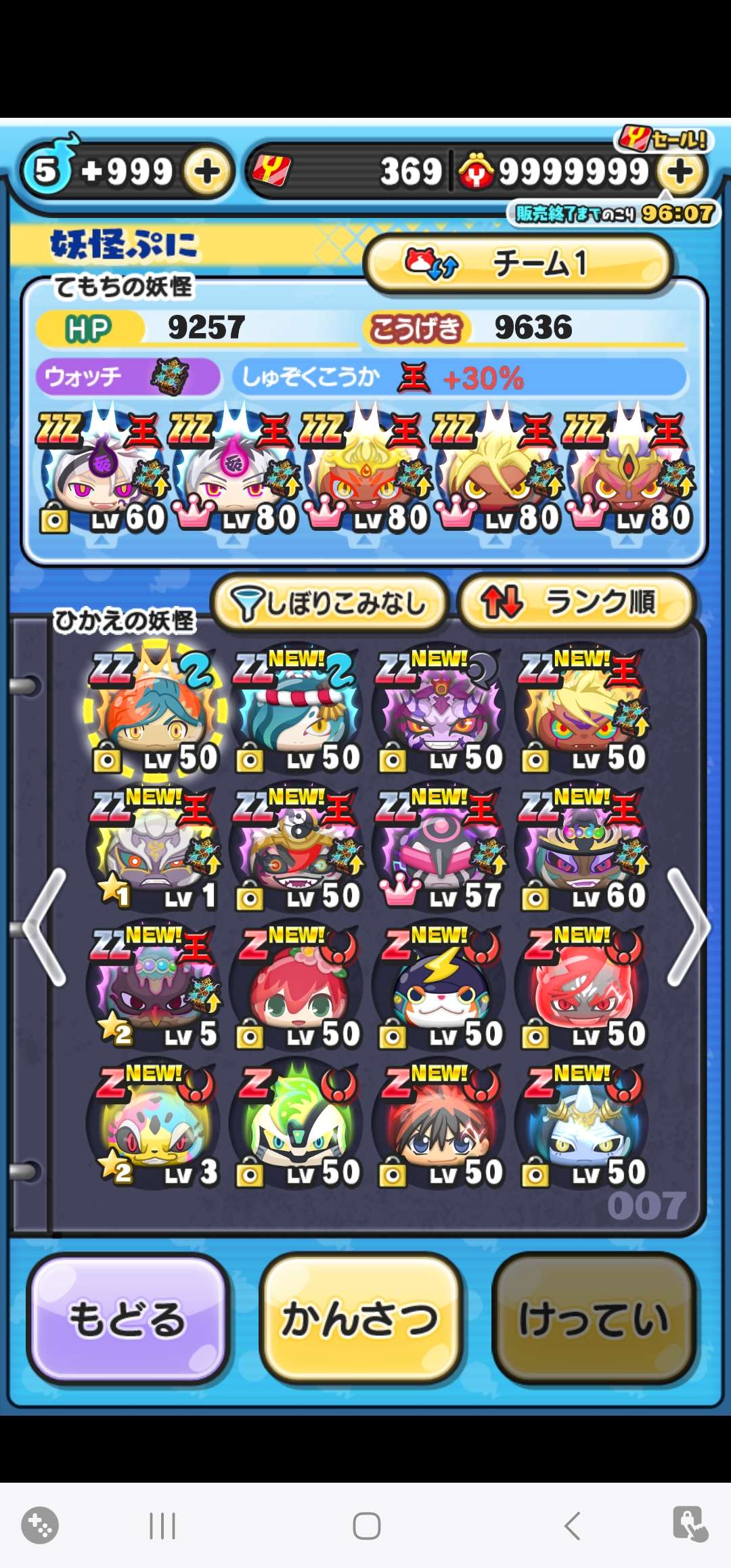731x1568 pixels.
Task: Open the かんさつ observe button
Action: click(361, 1319)
